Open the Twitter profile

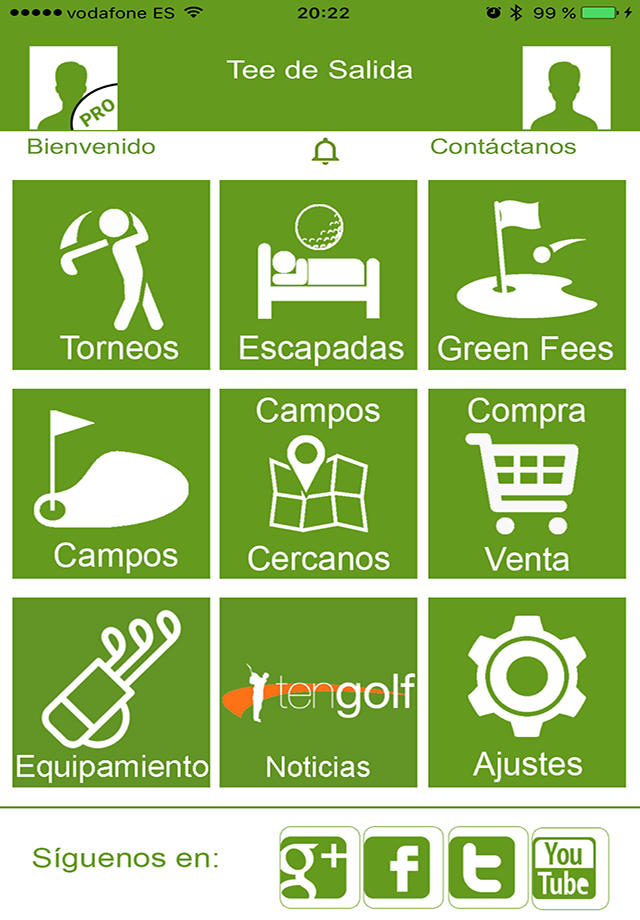pyautogui.click(x=487, y=866)
